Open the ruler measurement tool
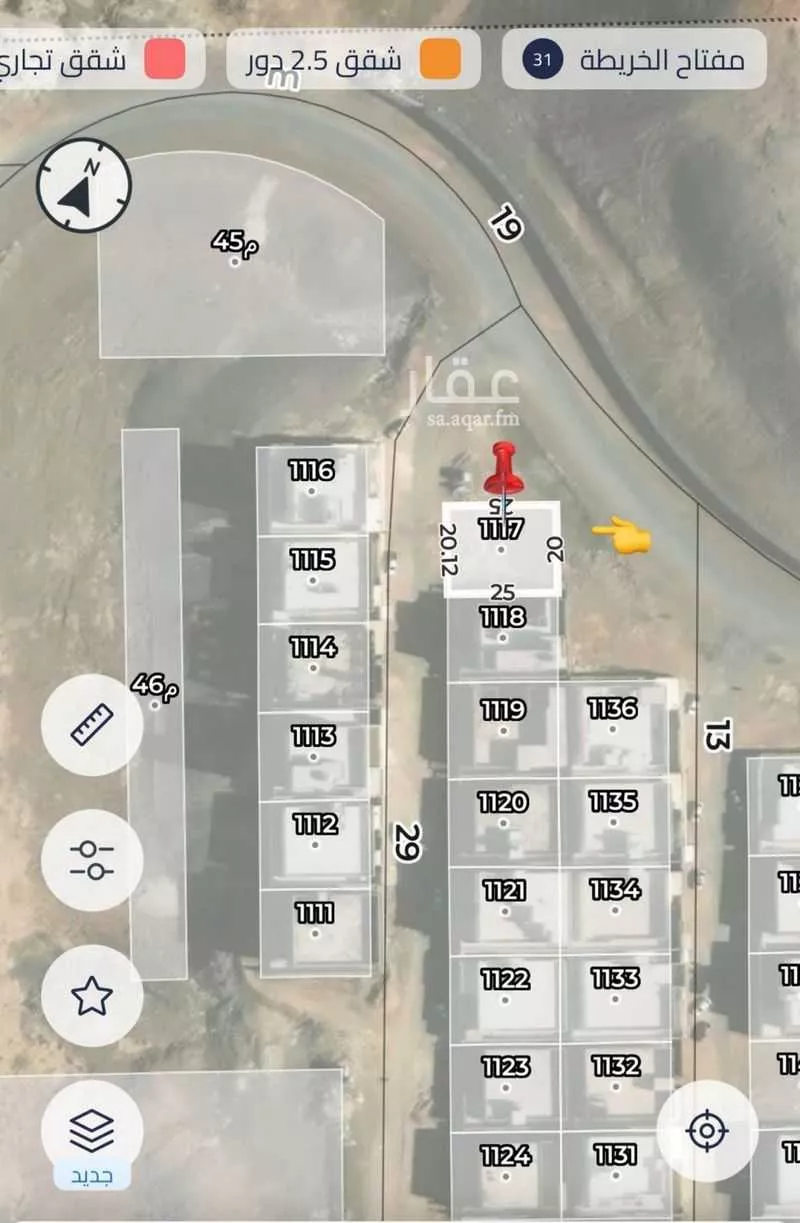Screen dimensions: 800x1223 92,724
